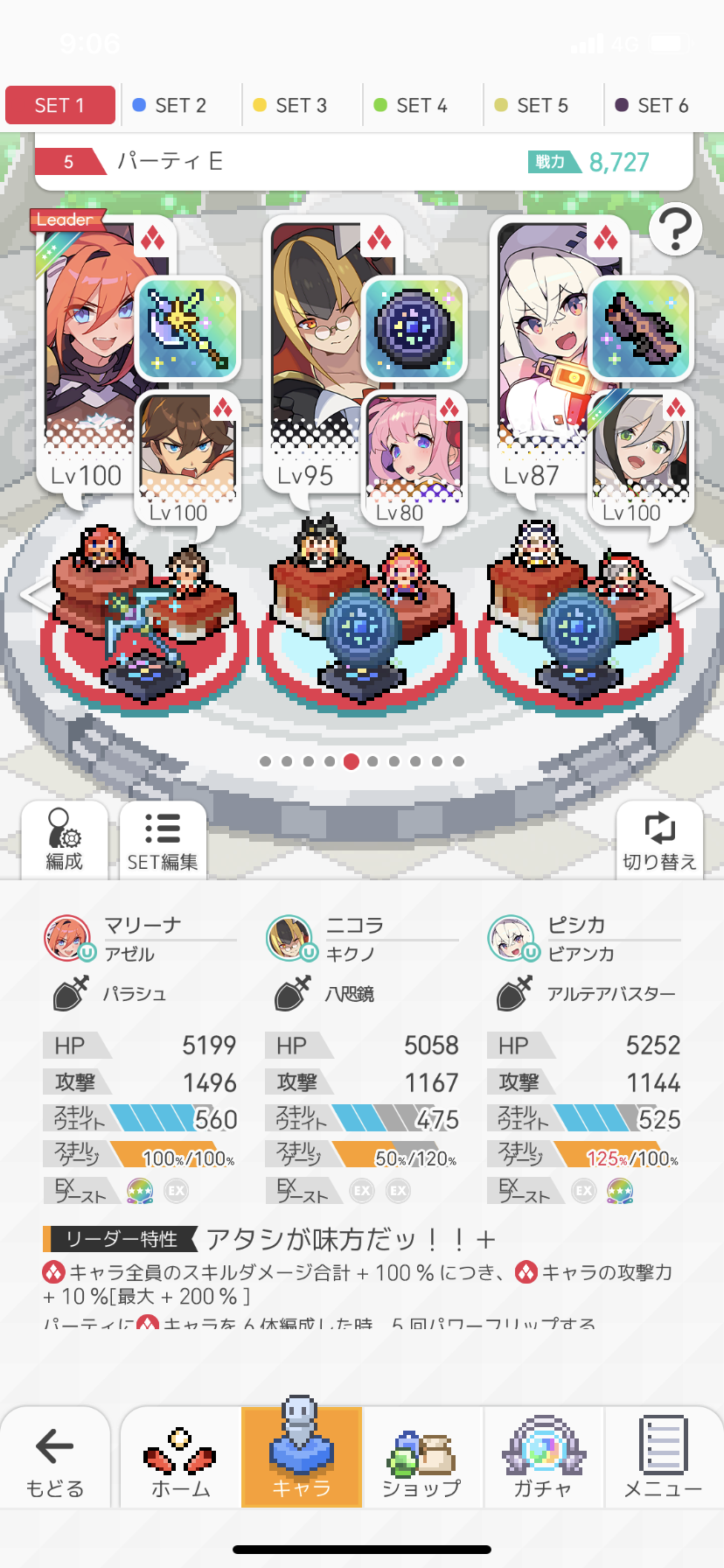The image size is (724, 1568).
Task: Open SET編集 edit button
Action: pos(163,840)
